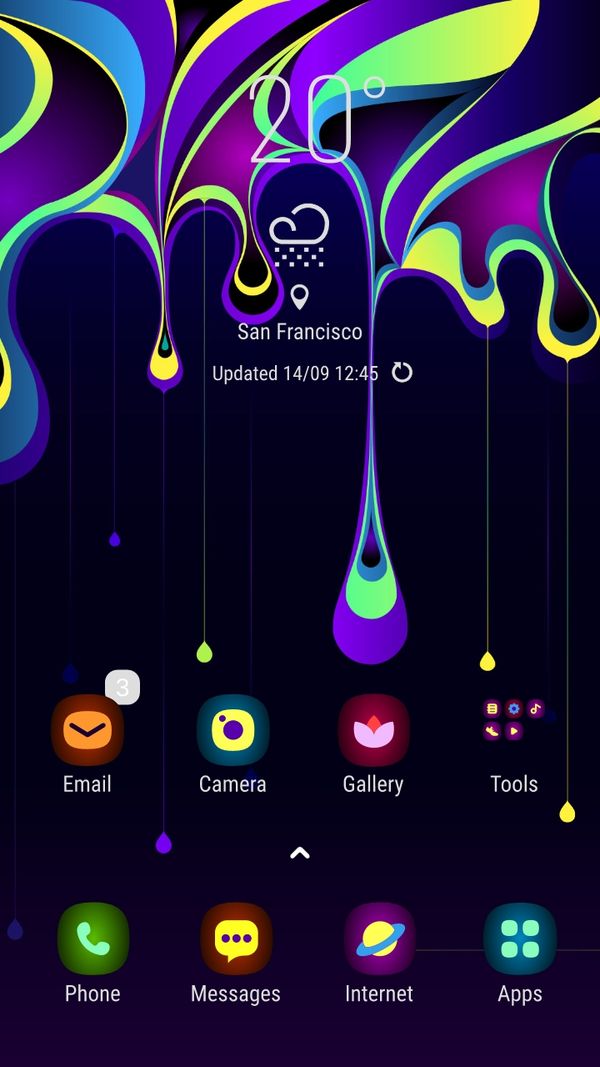Open the Phone dialer
Screen dimensions: 600x1067
(x=93, y=939)
